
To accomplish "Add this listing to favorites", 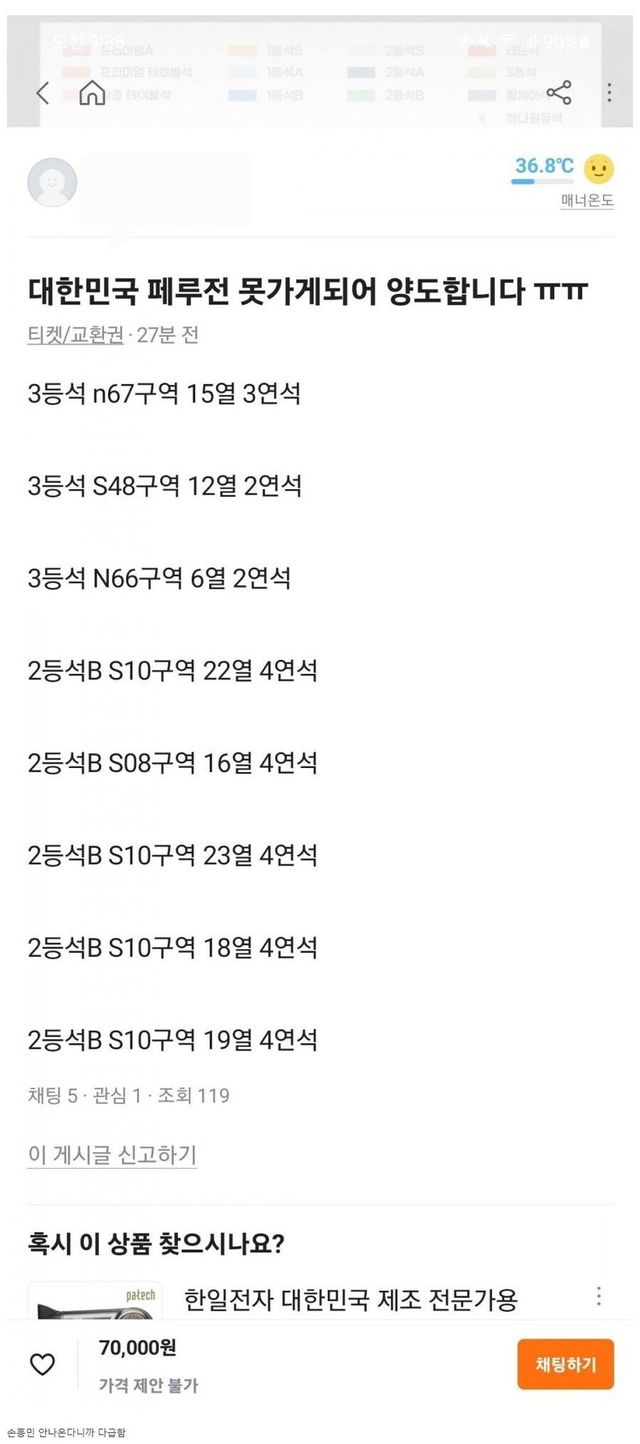I will tap(42, 1364).
